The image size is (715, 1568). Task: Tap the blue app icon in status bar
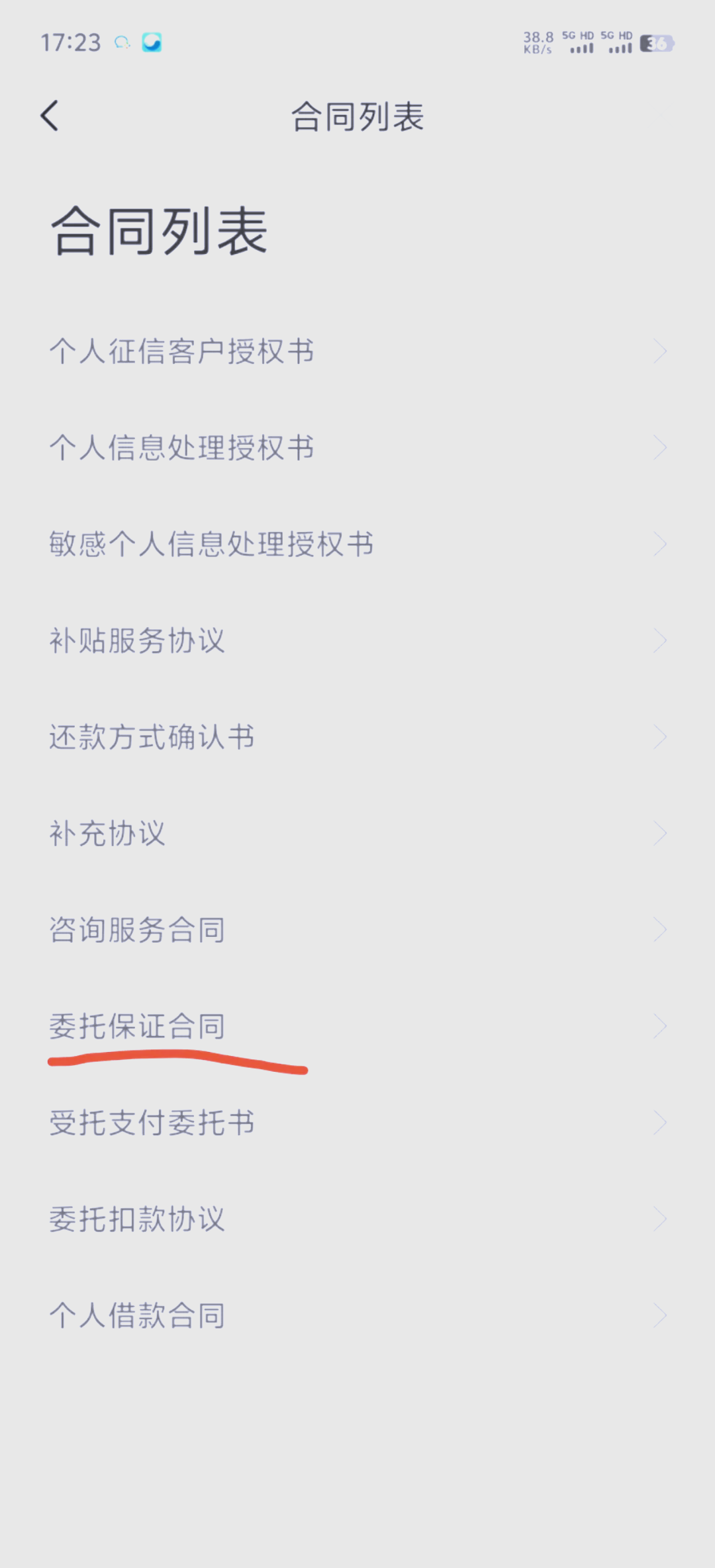click(x=151, y=42)
